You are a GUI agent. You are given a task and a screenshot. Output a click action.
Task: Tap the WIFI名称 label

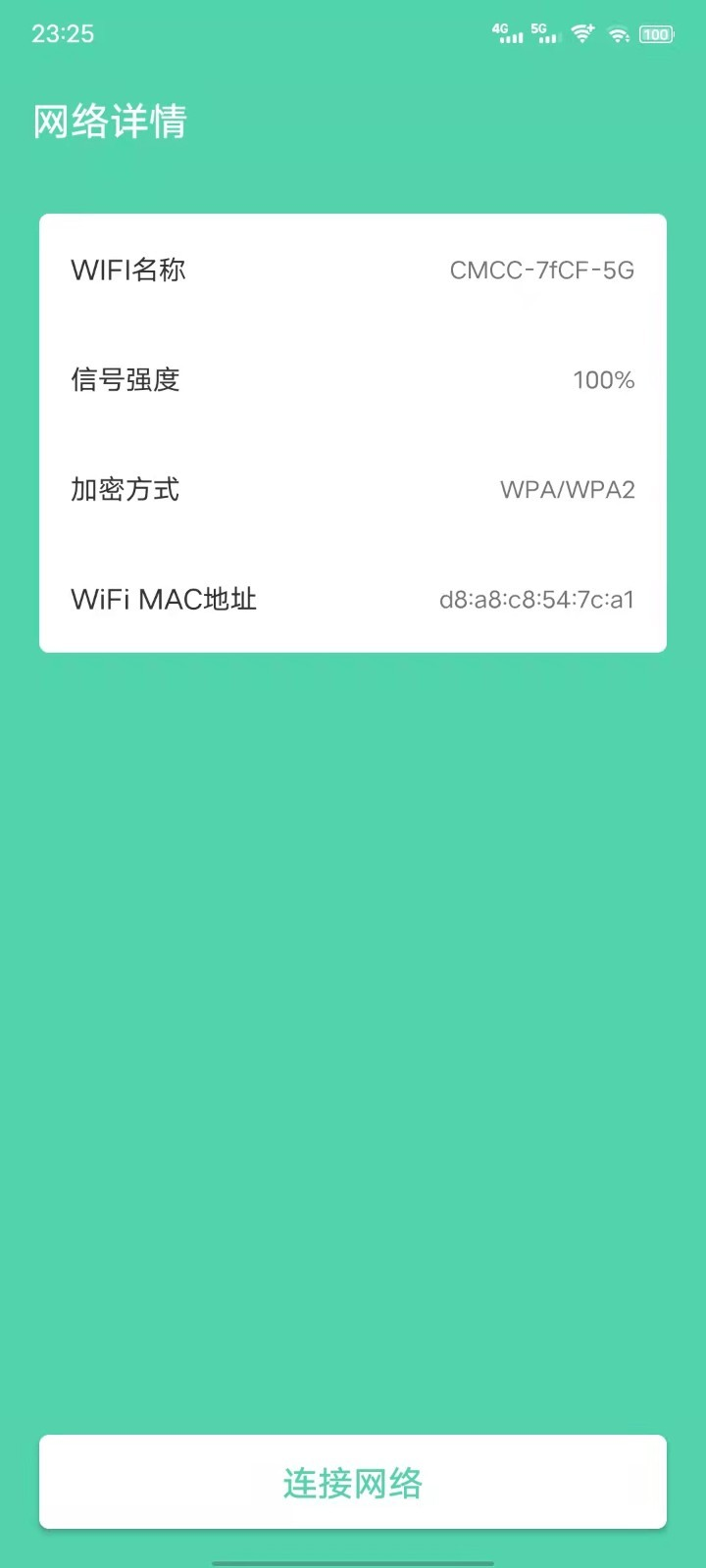click(128, 270)
